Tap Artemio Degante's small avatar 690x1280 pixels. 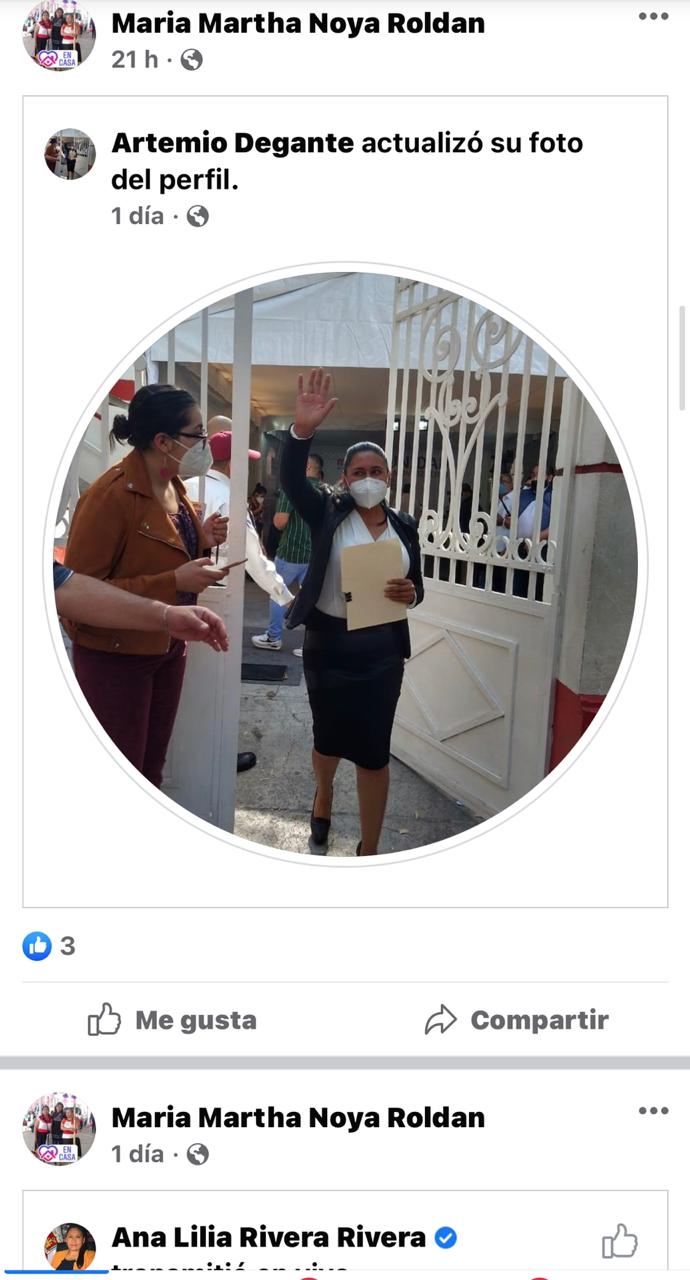69,154
